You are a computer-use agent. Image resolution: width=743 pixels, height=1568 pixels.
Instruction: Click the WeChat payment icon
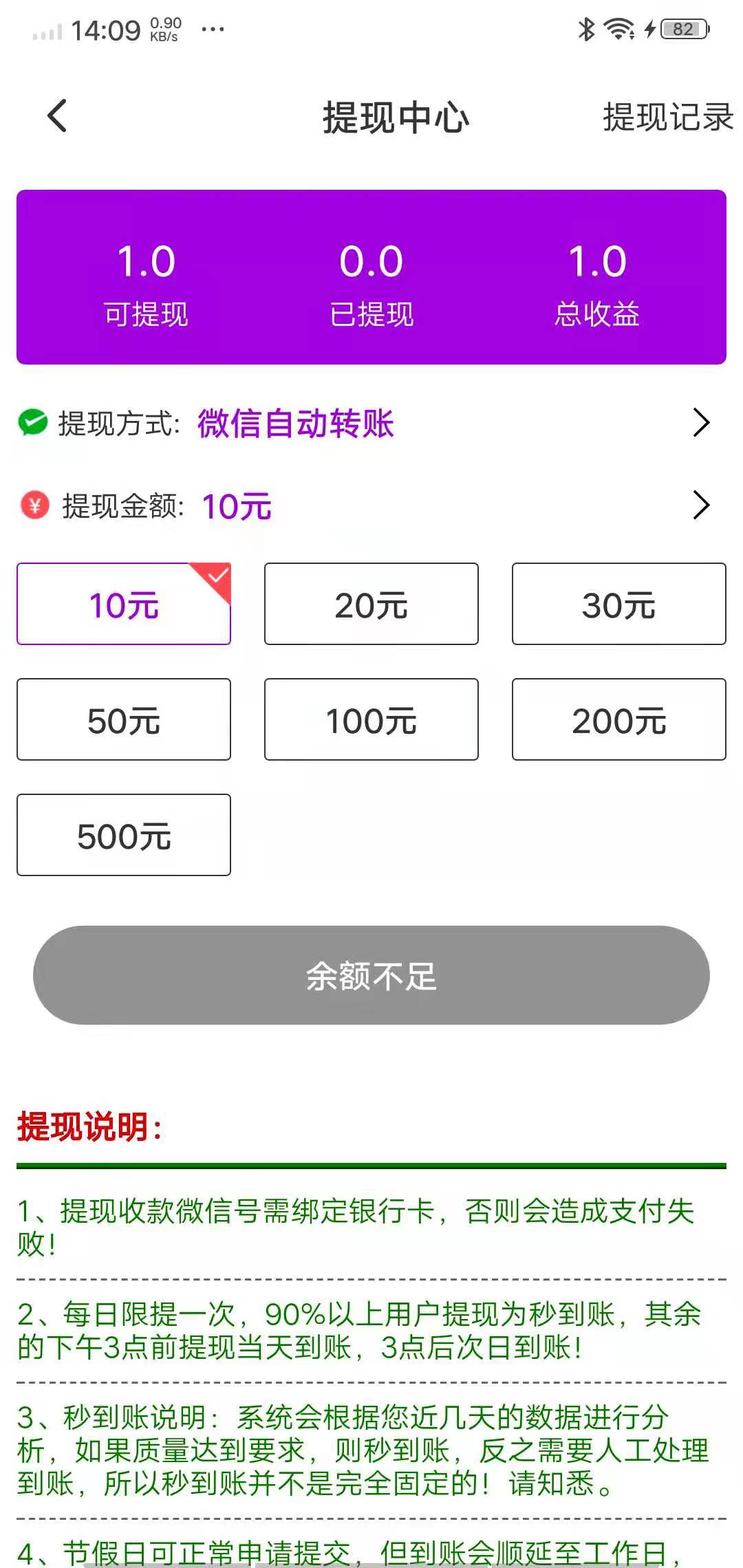33,424
